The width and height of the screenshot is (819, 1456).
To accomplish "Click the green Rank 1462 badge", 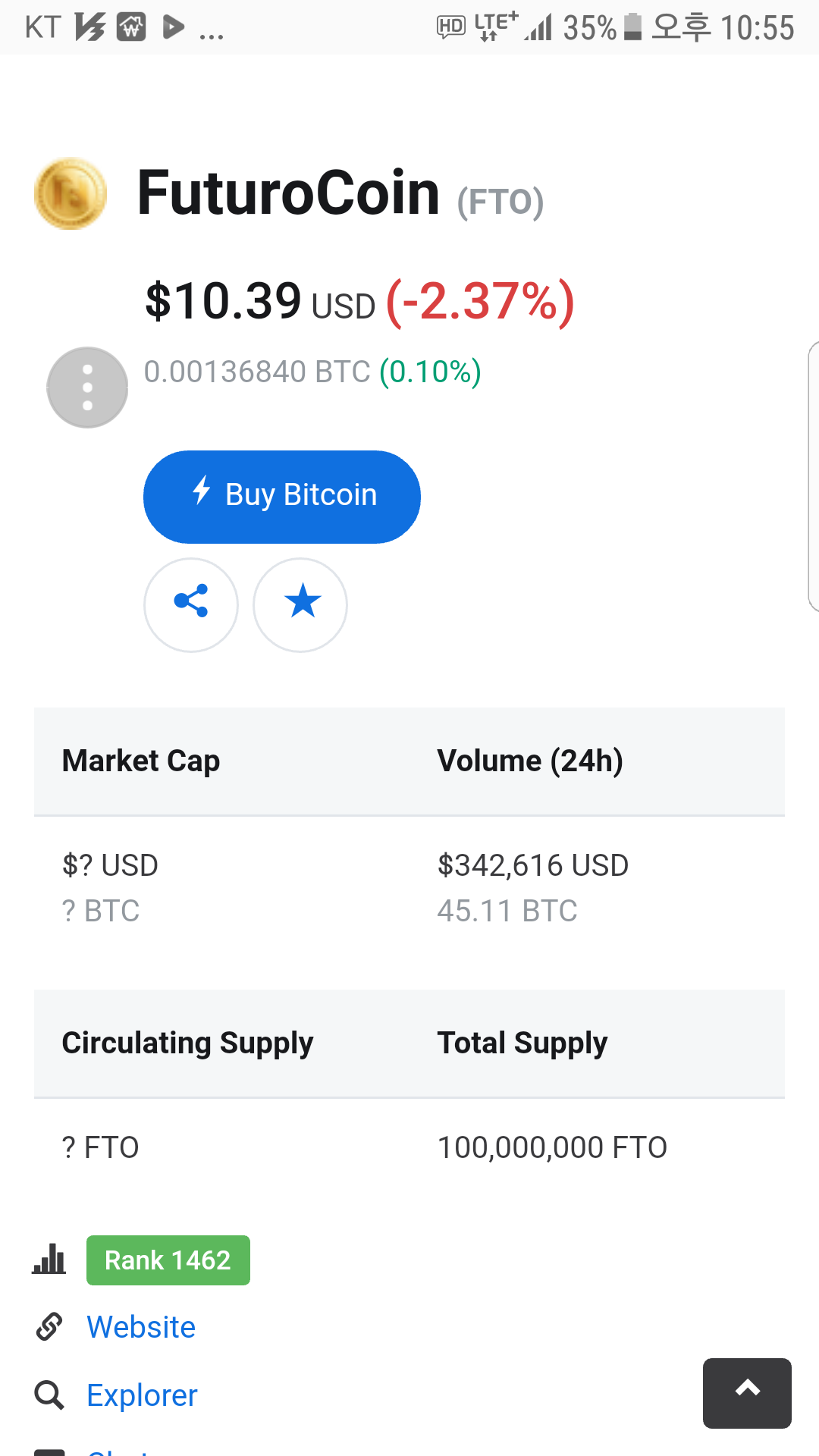I will click(168, 1260).
